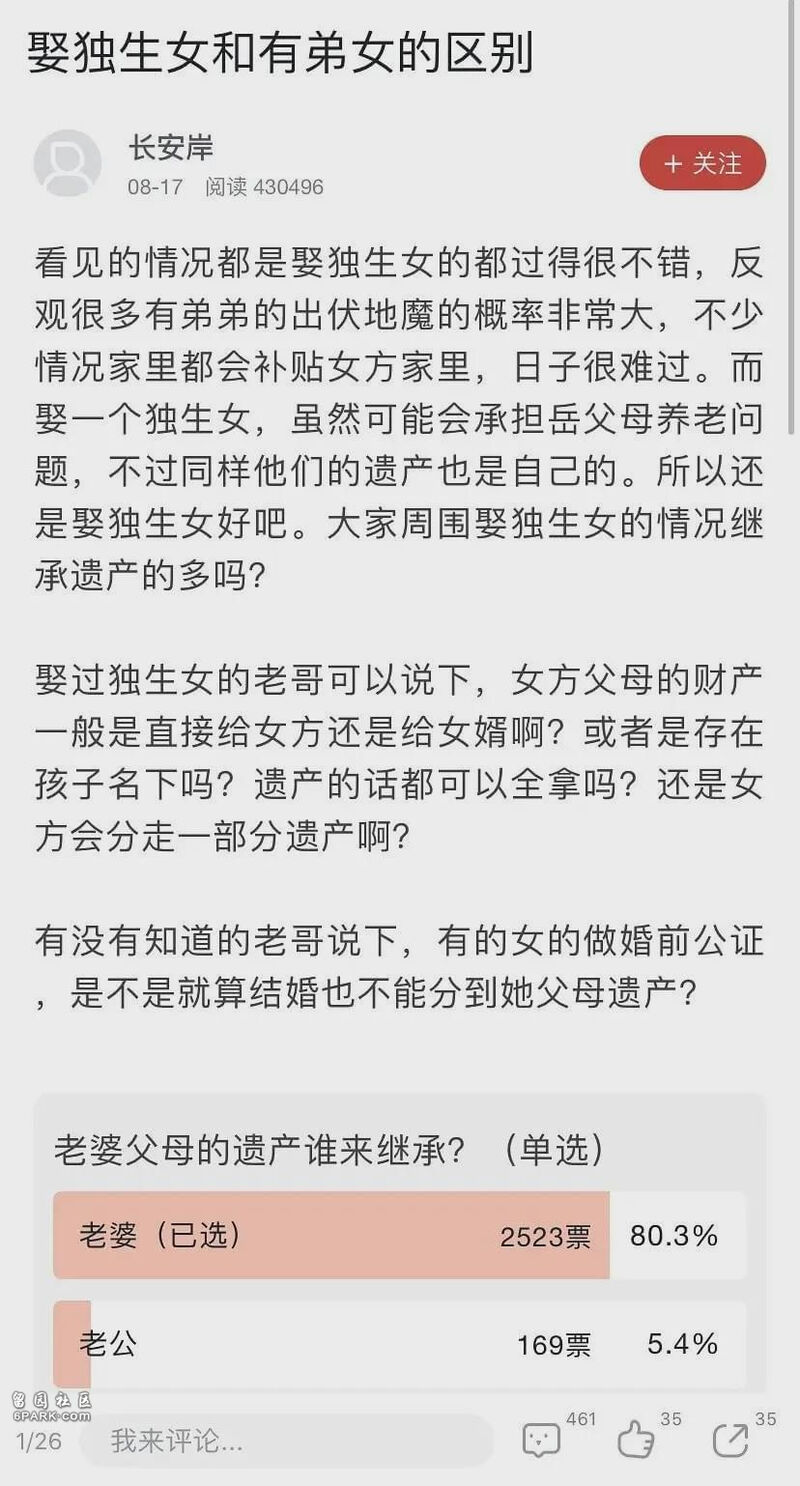Select the 老婆 poll option

click(x=400, y=1235)
